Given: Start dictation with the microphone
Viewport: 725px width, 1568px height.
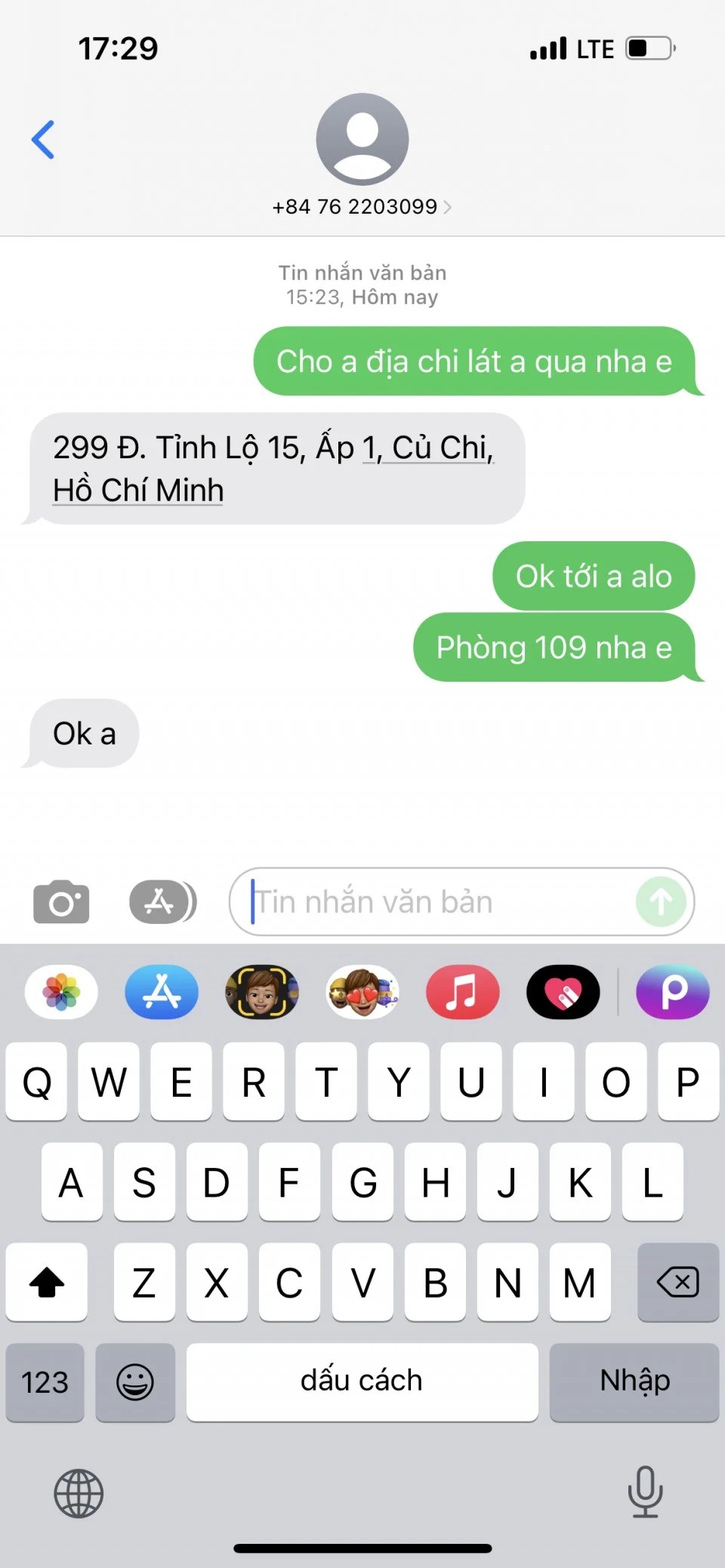Looking at the screenshot, I should 645,1492.
